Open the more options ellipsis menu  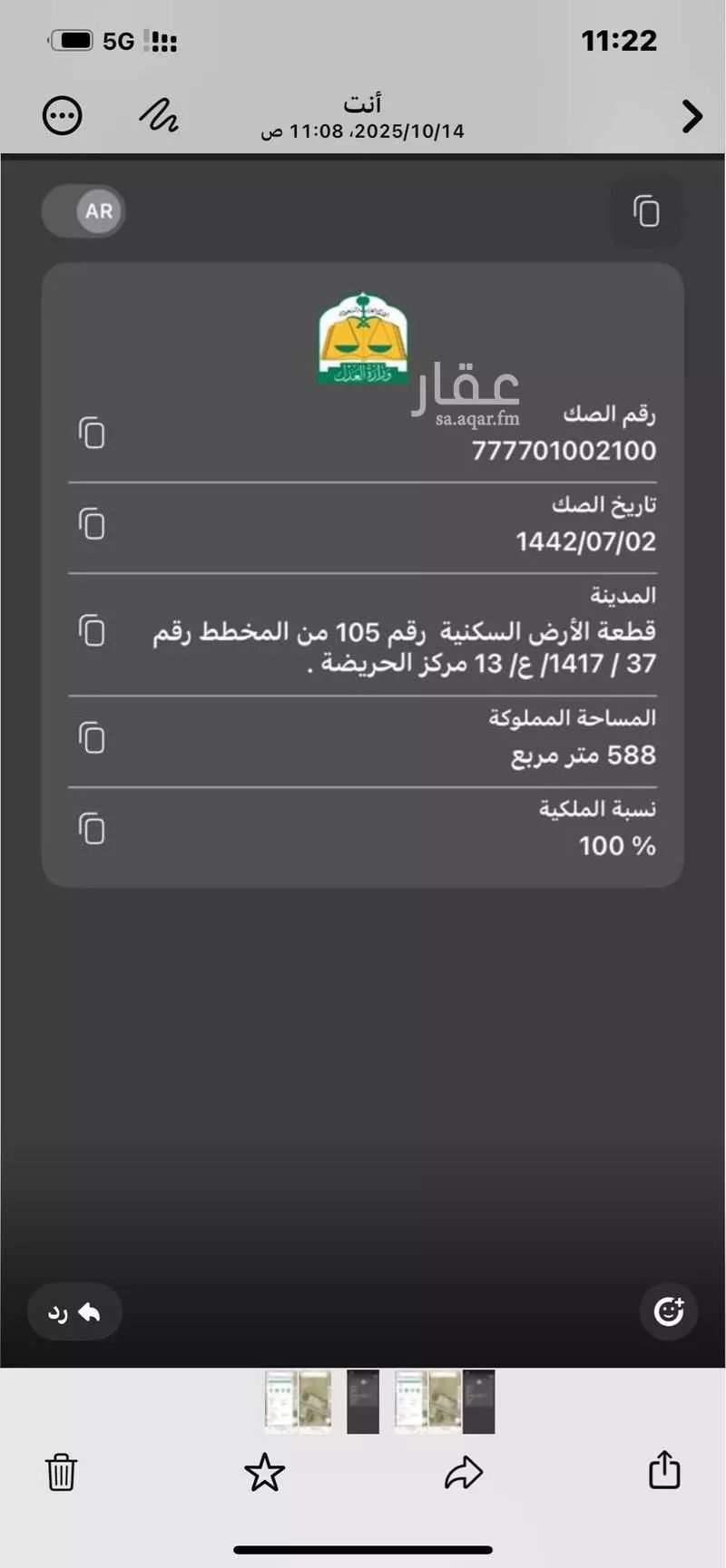point(62,115)
